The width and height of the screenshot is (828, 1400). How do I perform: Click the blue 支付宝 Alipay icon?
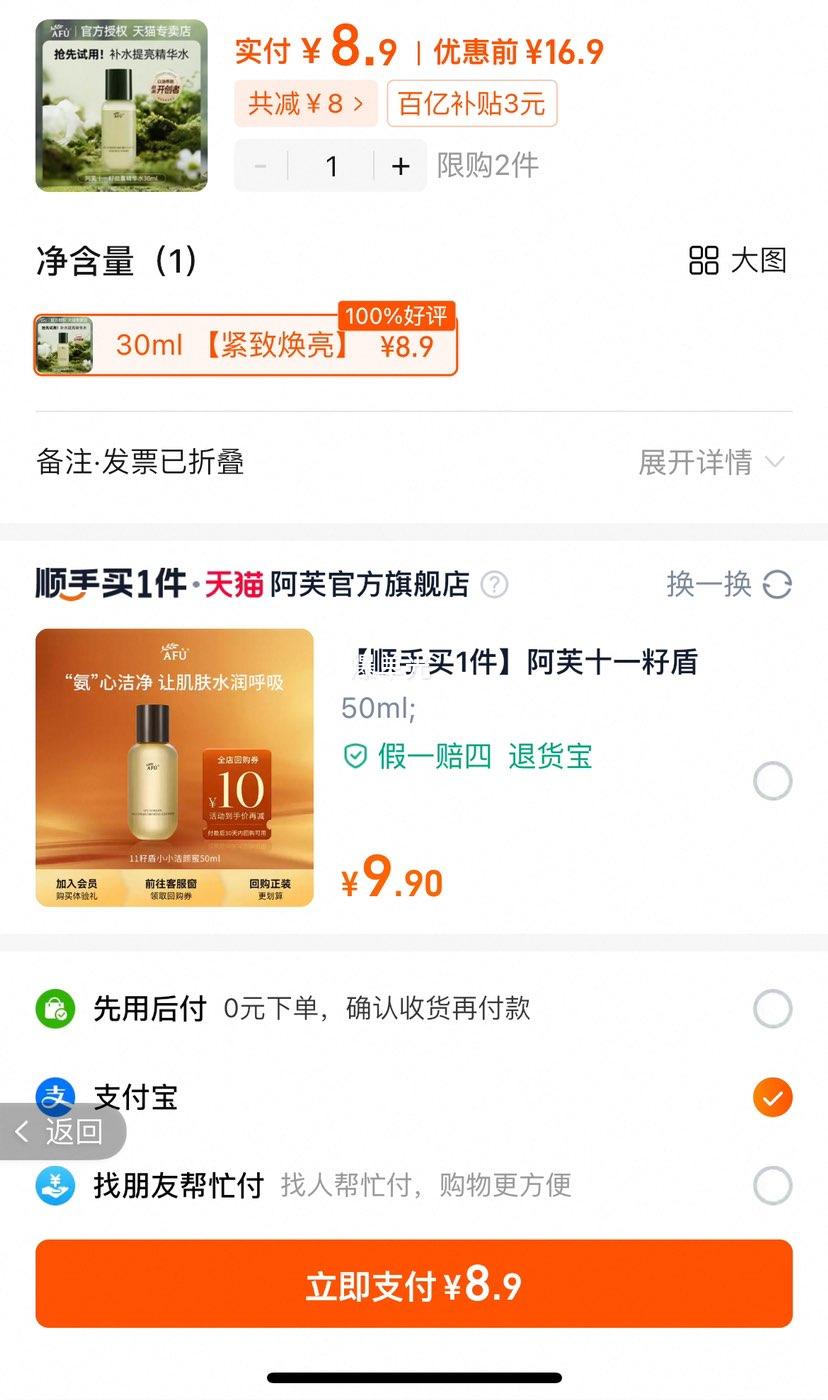[56, 1097]
